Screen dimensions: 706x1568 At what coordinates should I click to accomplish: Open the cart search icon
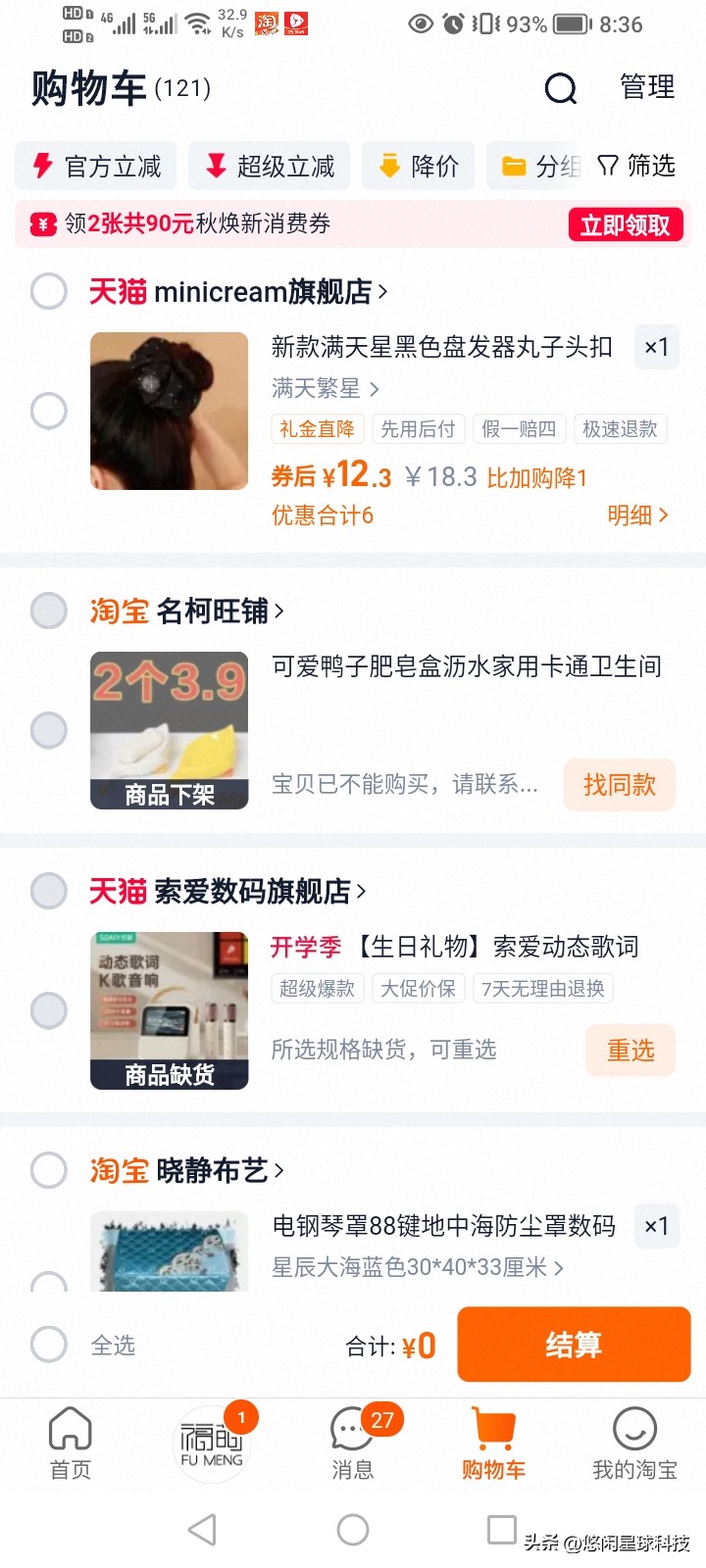(x=561, y=89)
